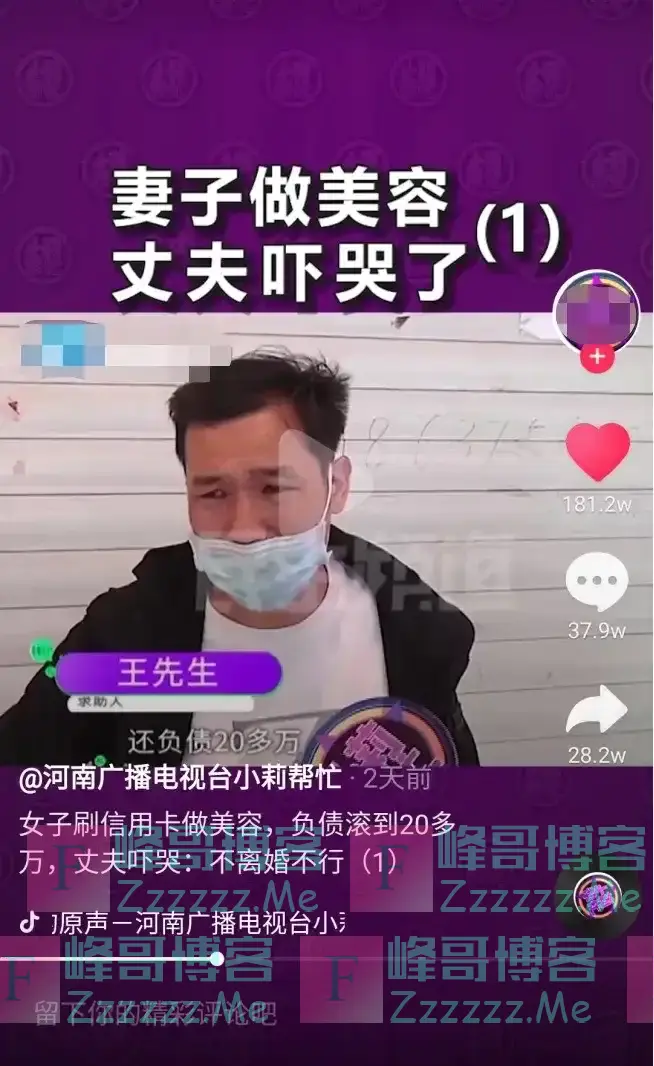Open the comments bubble icon

(x=597, y=581)
